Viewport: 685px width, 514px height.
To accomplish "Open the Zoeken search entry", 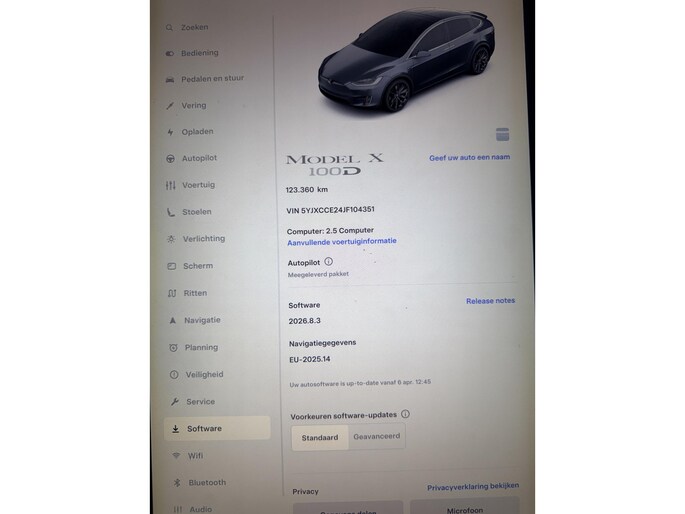I will click(194, 27).
